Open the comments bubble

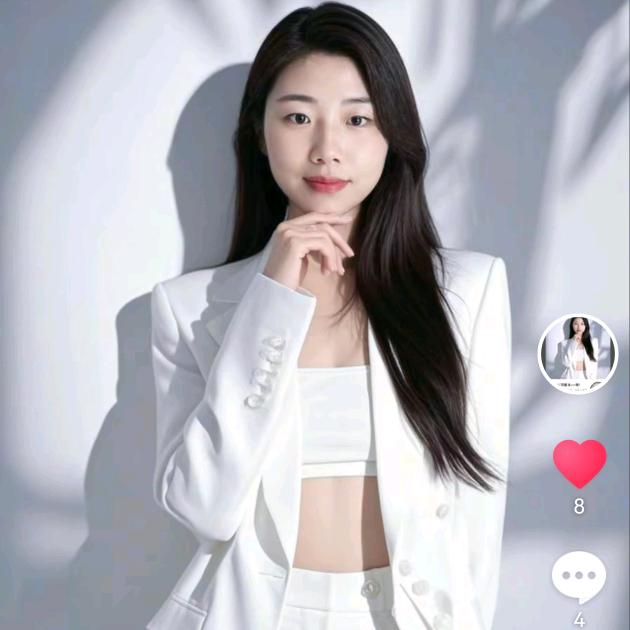point(579,577)
